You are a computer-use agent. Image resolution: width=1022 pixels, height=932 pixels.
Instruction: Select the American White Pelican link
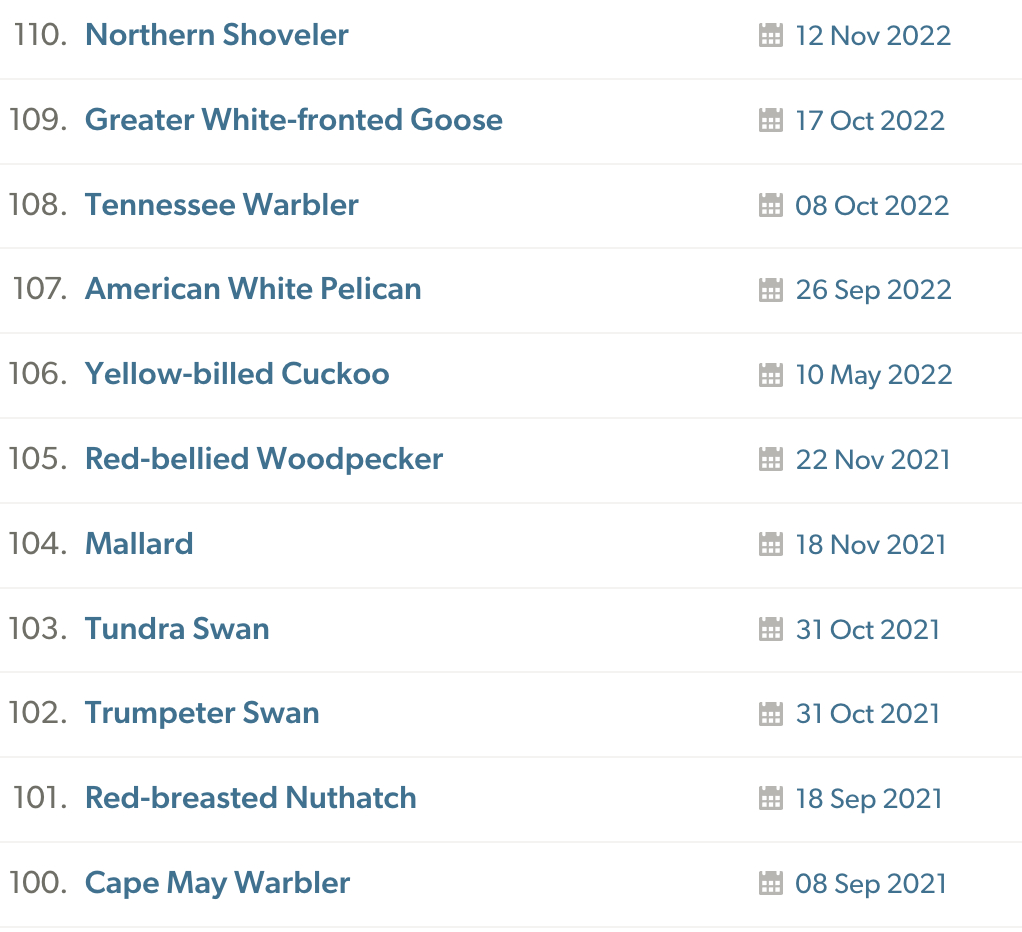pos(253,289)
